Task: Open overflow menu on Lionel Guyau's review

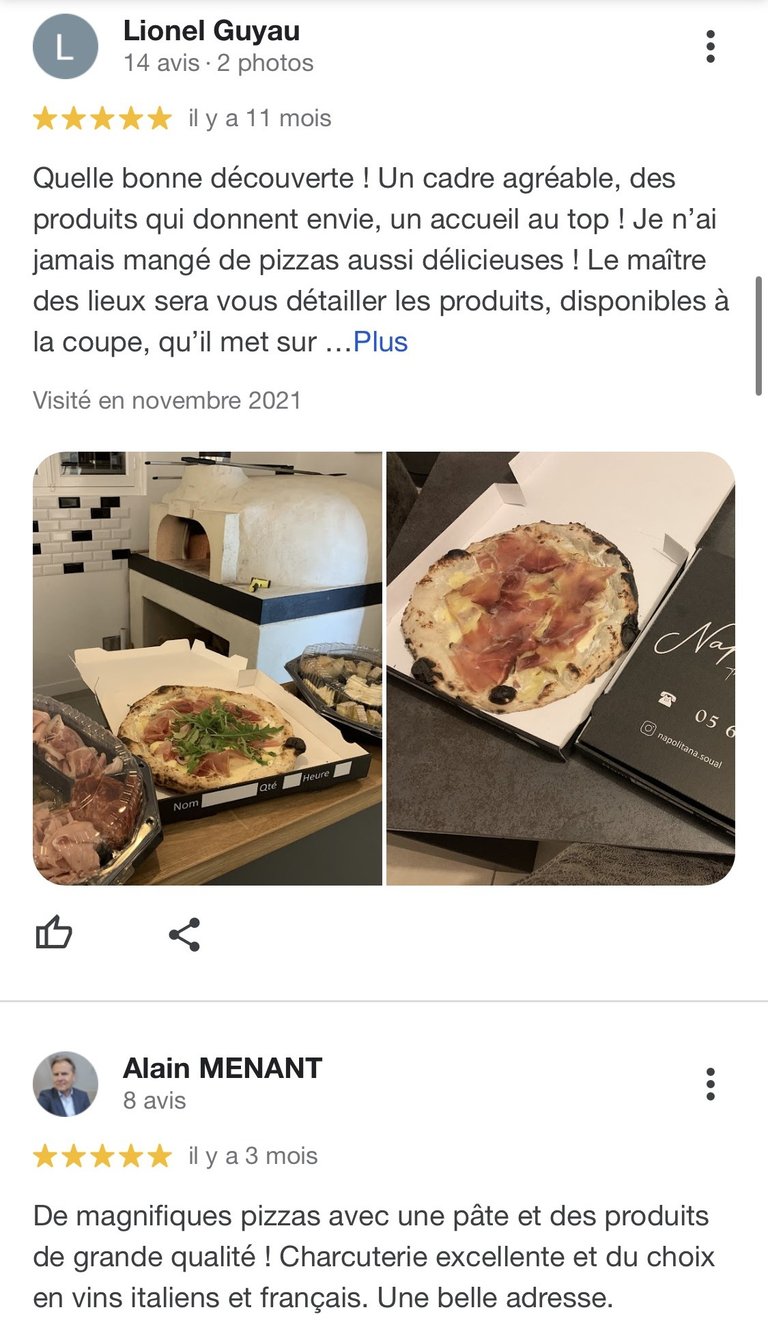Action: pyautogui.click(x=710, y=46)
